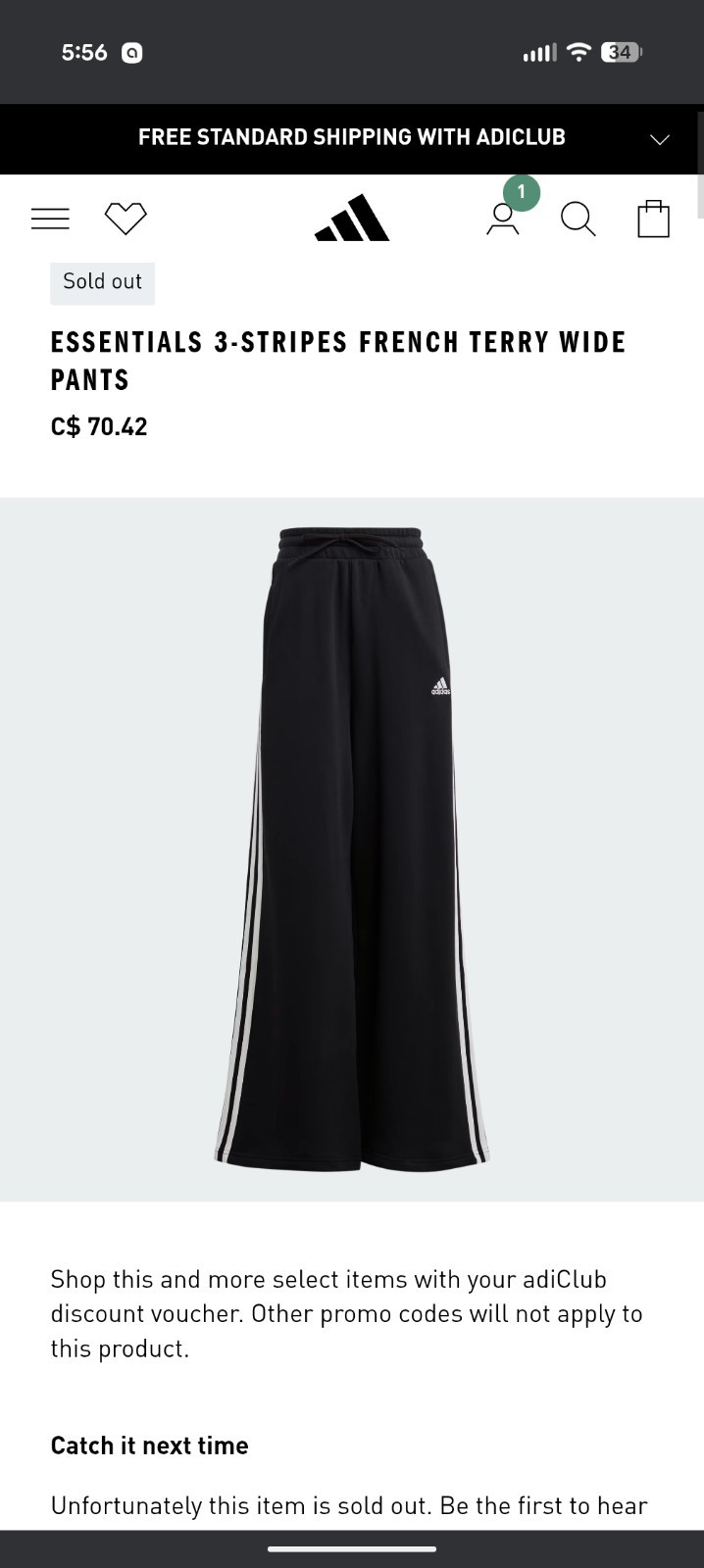View the shopping bag
704x1568 pixels.
click(653, 219)
